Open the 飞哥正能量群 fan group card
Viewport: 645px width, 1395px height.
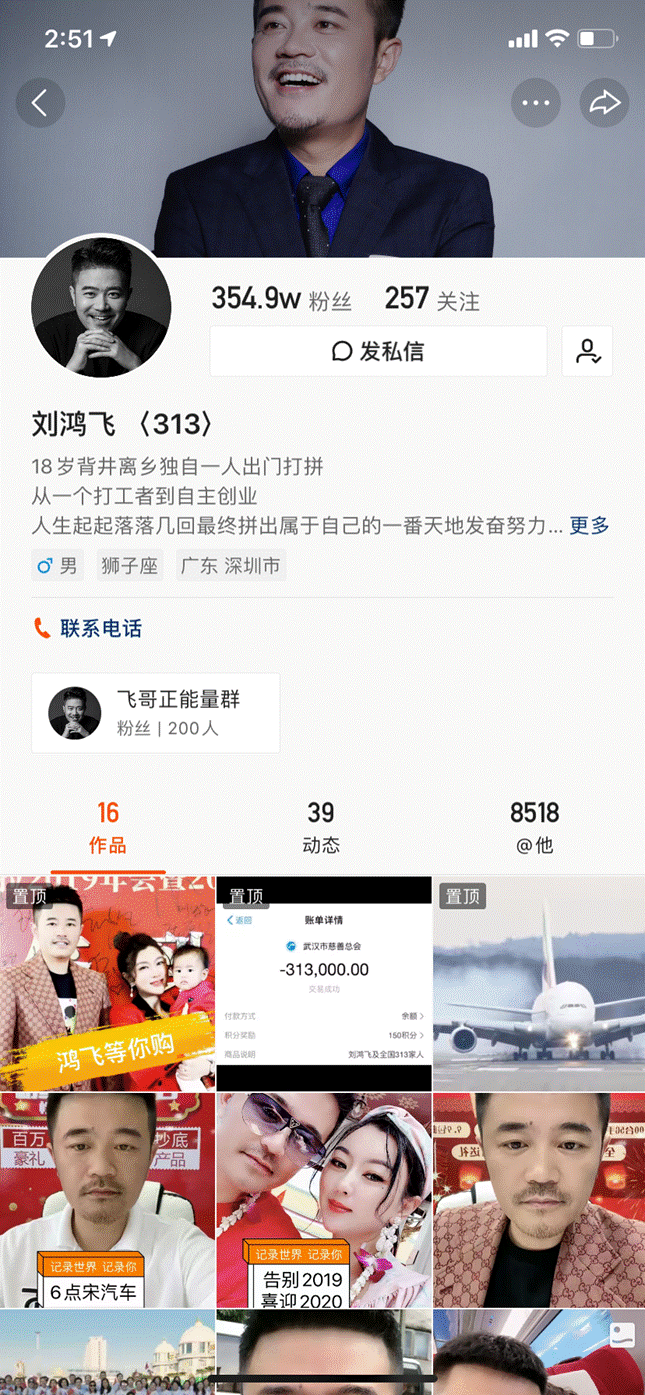point(156,713)
